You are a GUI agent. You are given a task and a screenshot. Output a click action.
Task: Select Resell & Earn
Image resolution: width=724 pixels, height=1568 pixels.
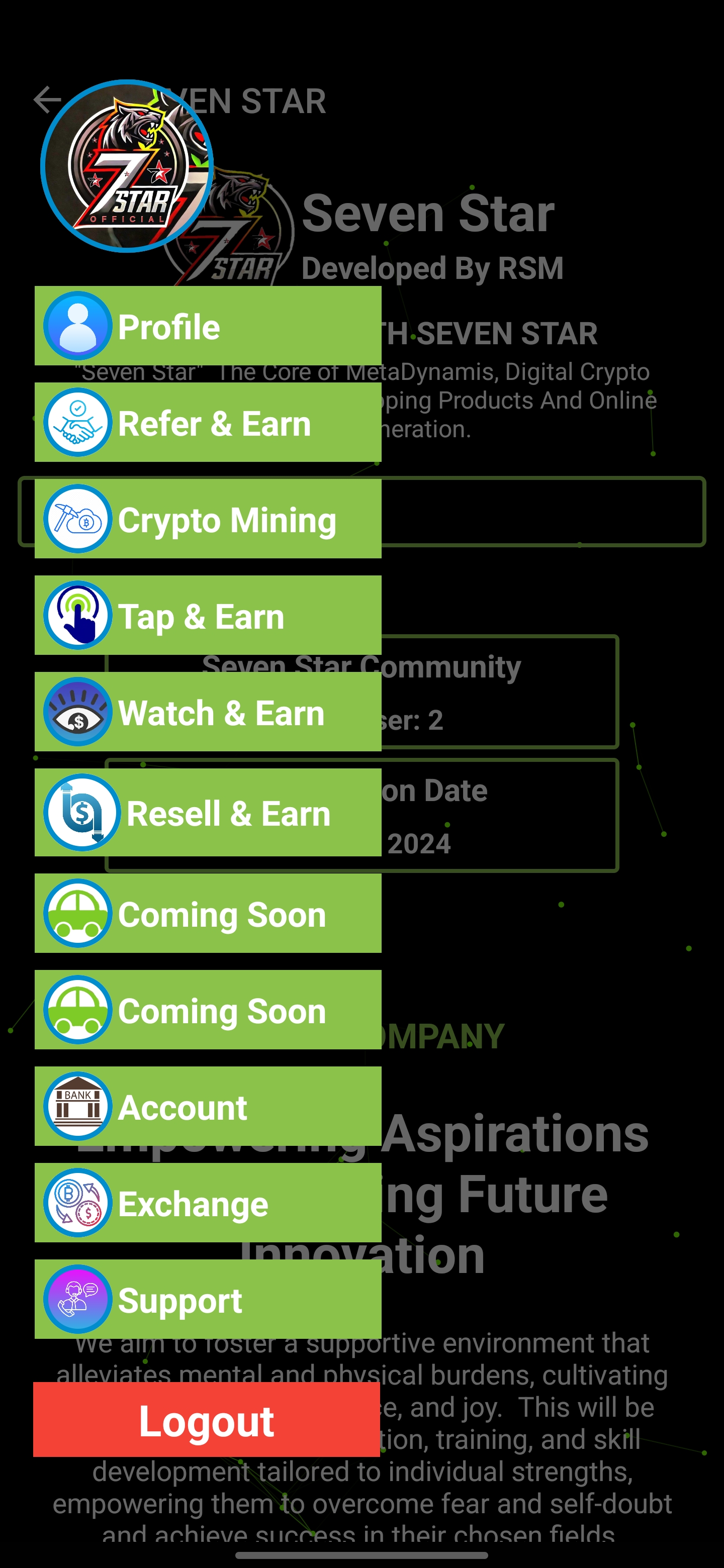pos(208,813)
